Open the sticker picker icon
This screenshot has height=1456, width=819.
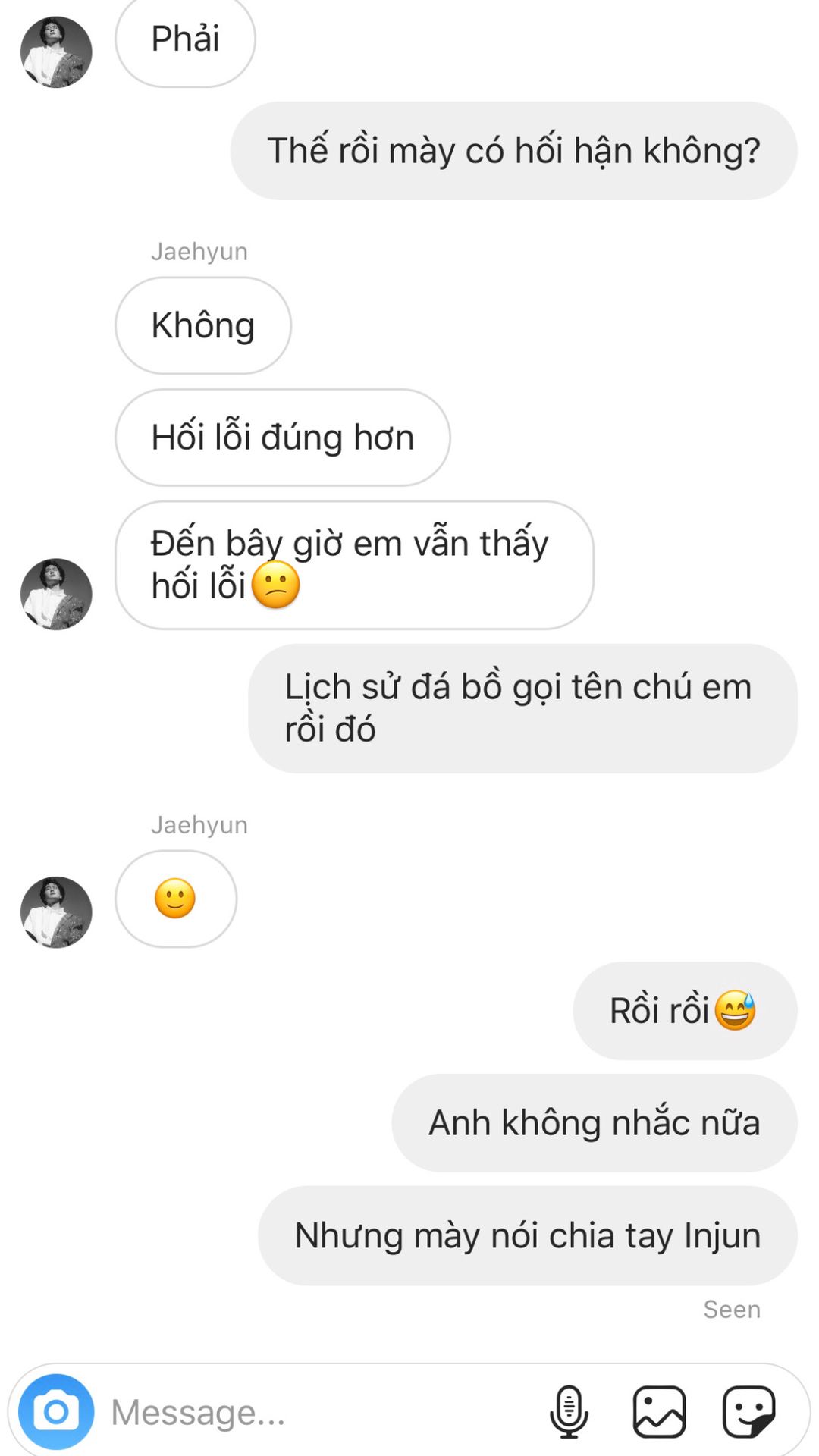coord(749,1412)
